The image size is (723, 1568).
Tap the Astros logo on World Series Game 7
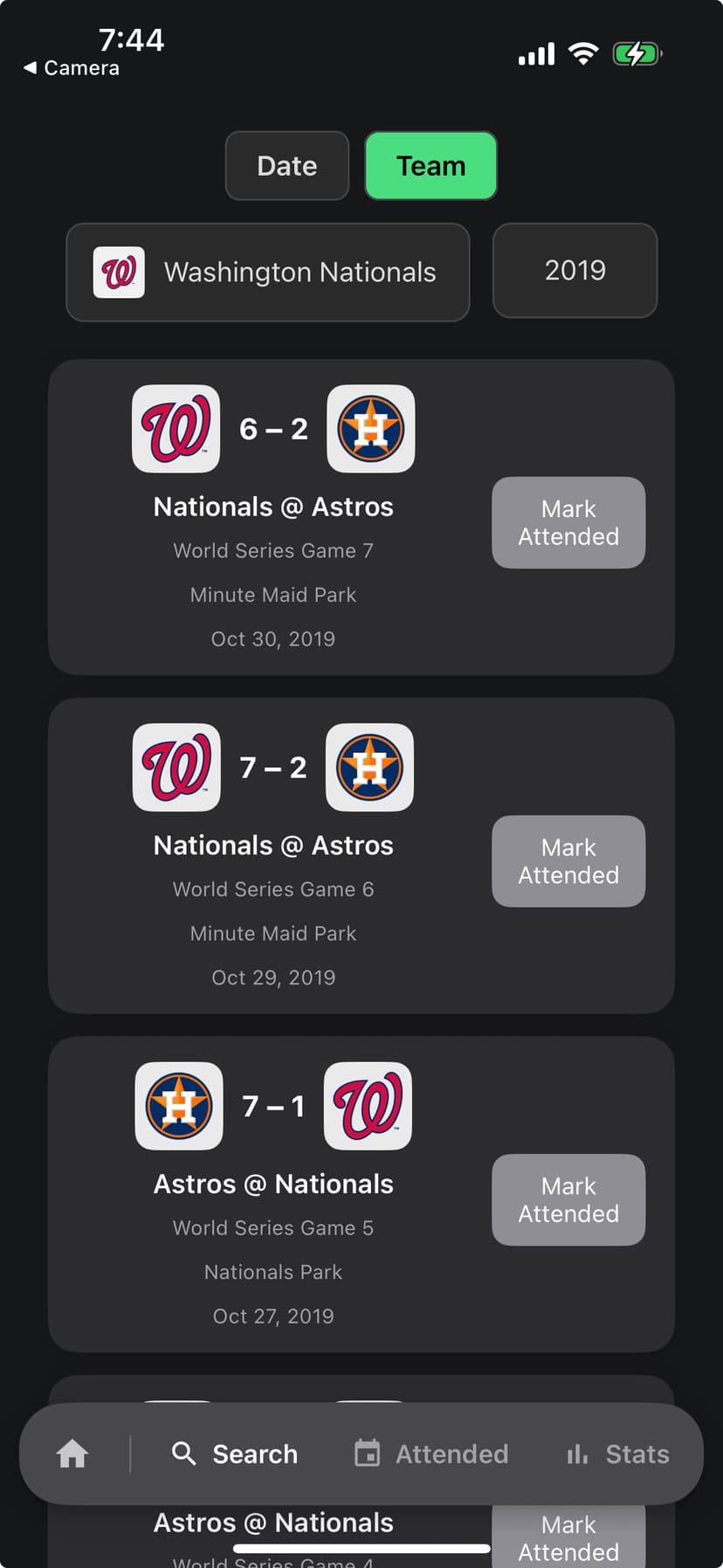click(x=370, y=429)
